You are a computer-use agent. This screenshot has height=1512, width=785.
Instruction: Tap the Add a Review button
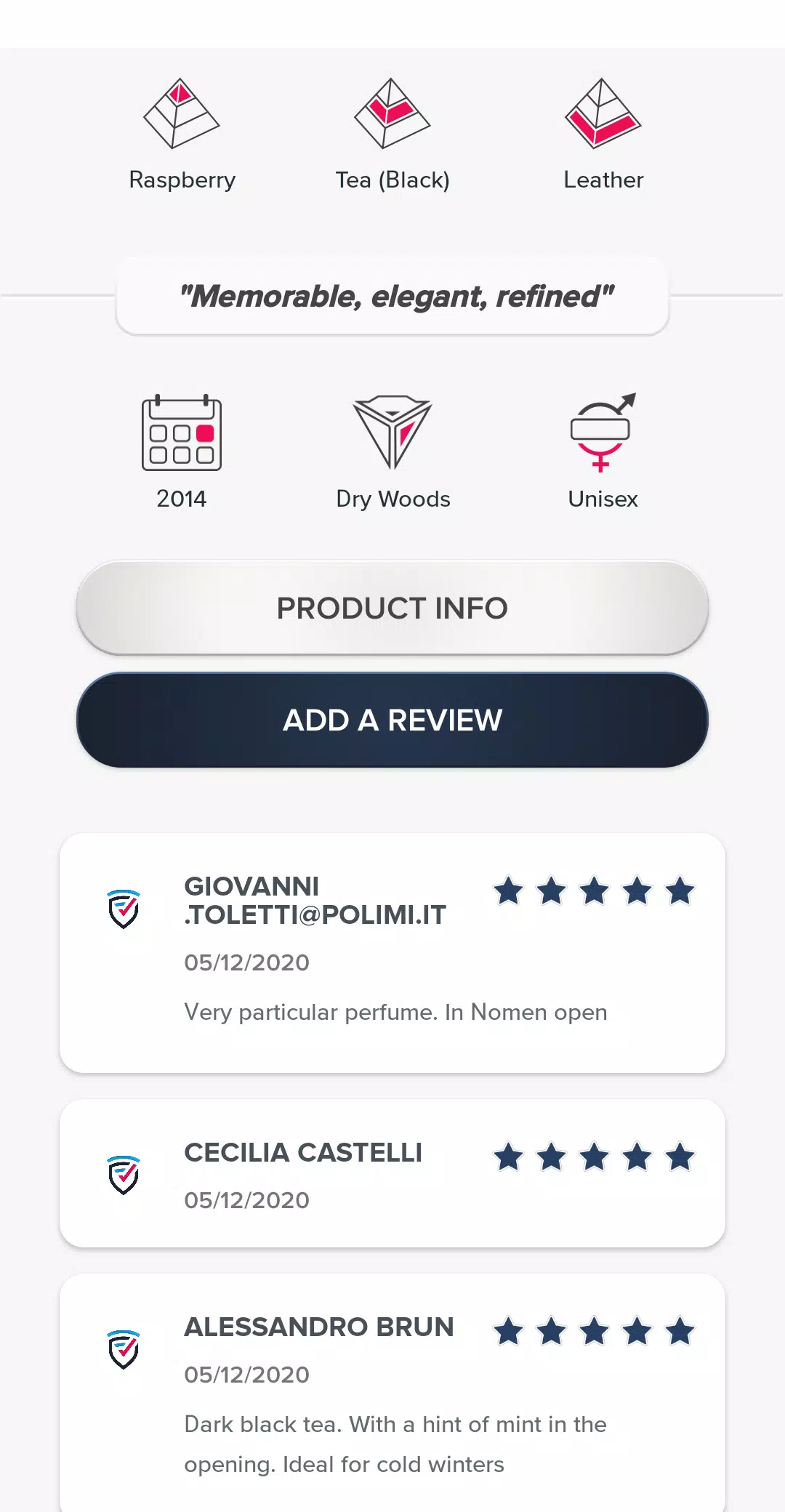(392, 720)
